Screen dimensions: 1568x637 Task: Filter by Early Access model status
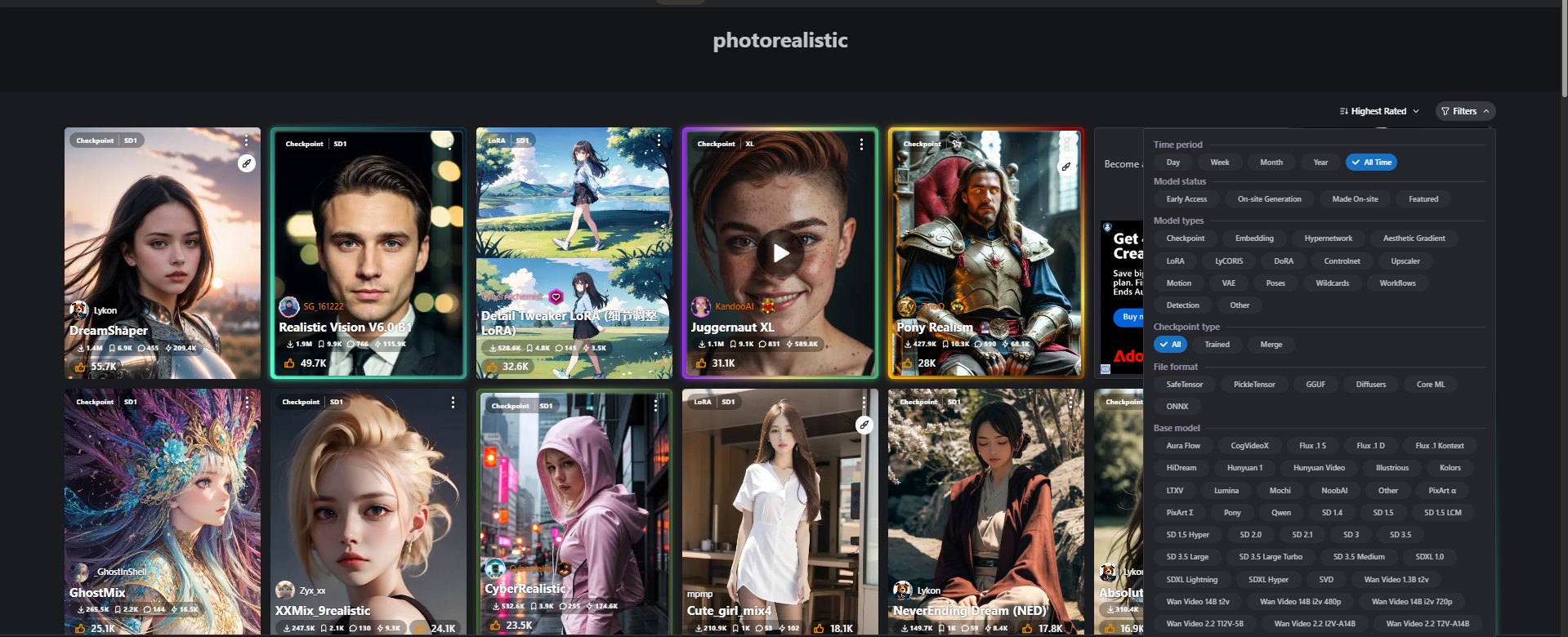coord(1186,199)
